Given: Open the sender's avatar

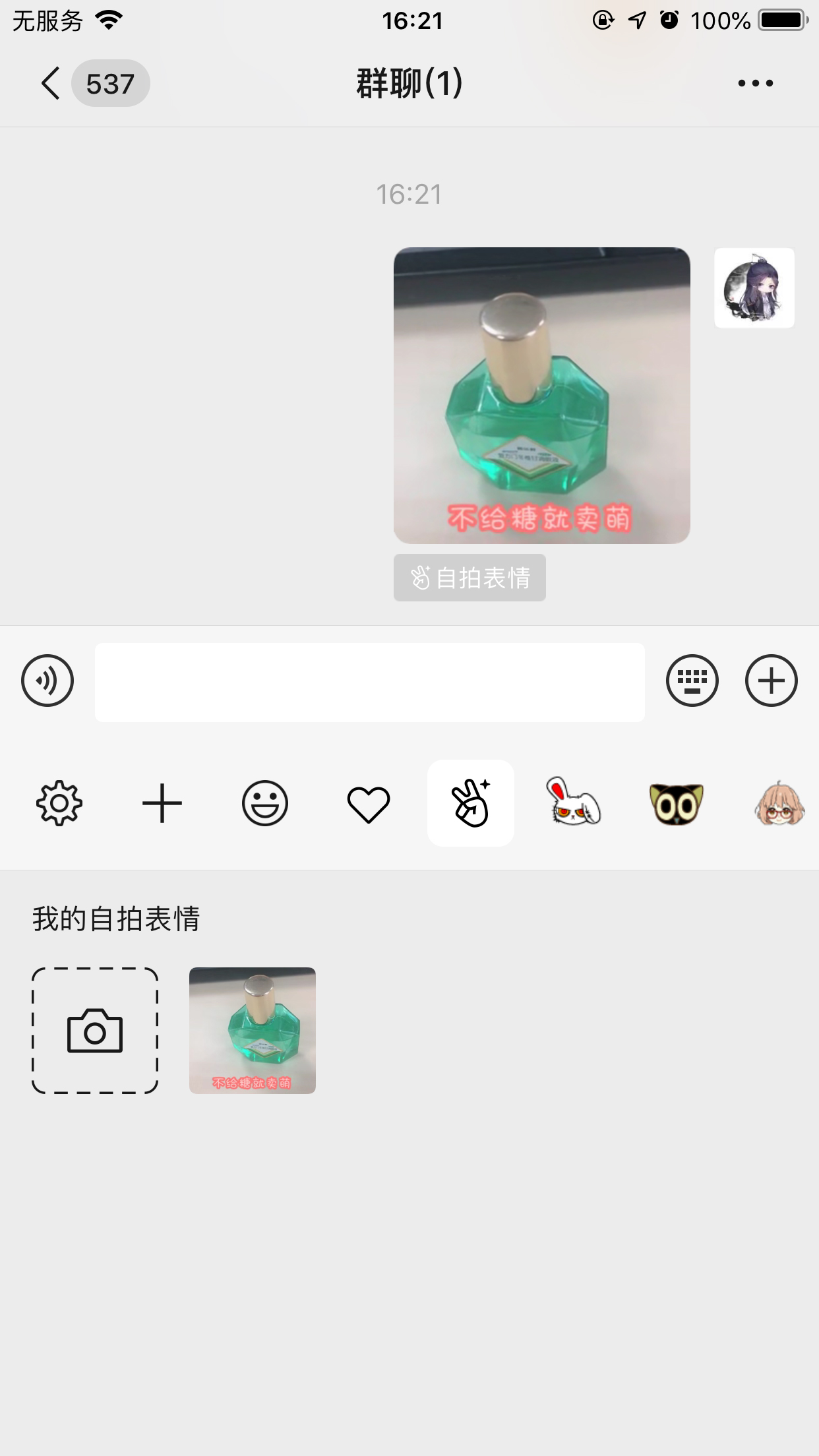Looking at the screenshot, I should pos(755,287).
